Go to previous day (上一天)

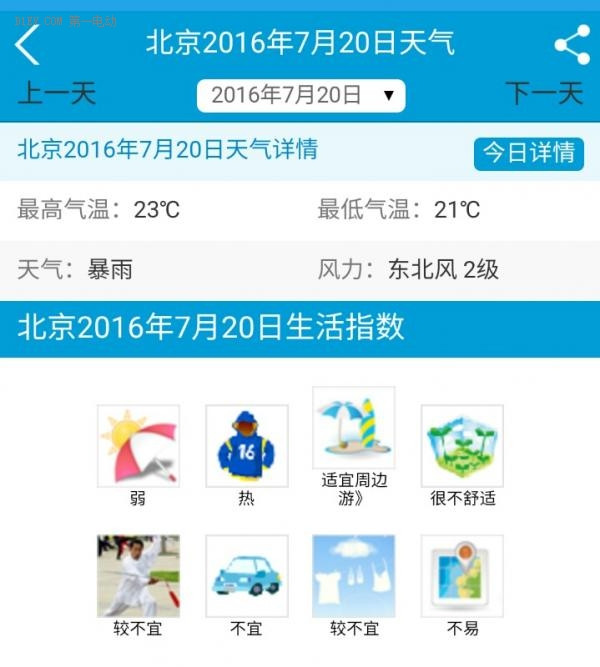point(57,95)
